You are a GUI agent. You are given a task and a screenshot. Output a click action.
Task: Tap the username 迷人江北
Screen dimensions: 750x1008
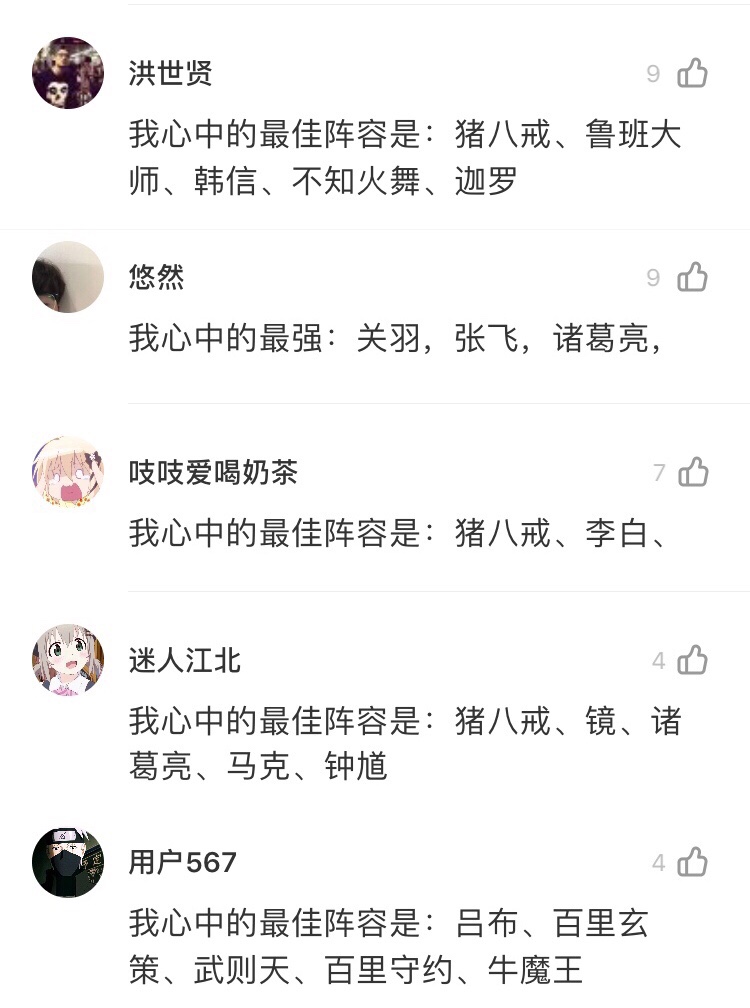click(185, 660)
